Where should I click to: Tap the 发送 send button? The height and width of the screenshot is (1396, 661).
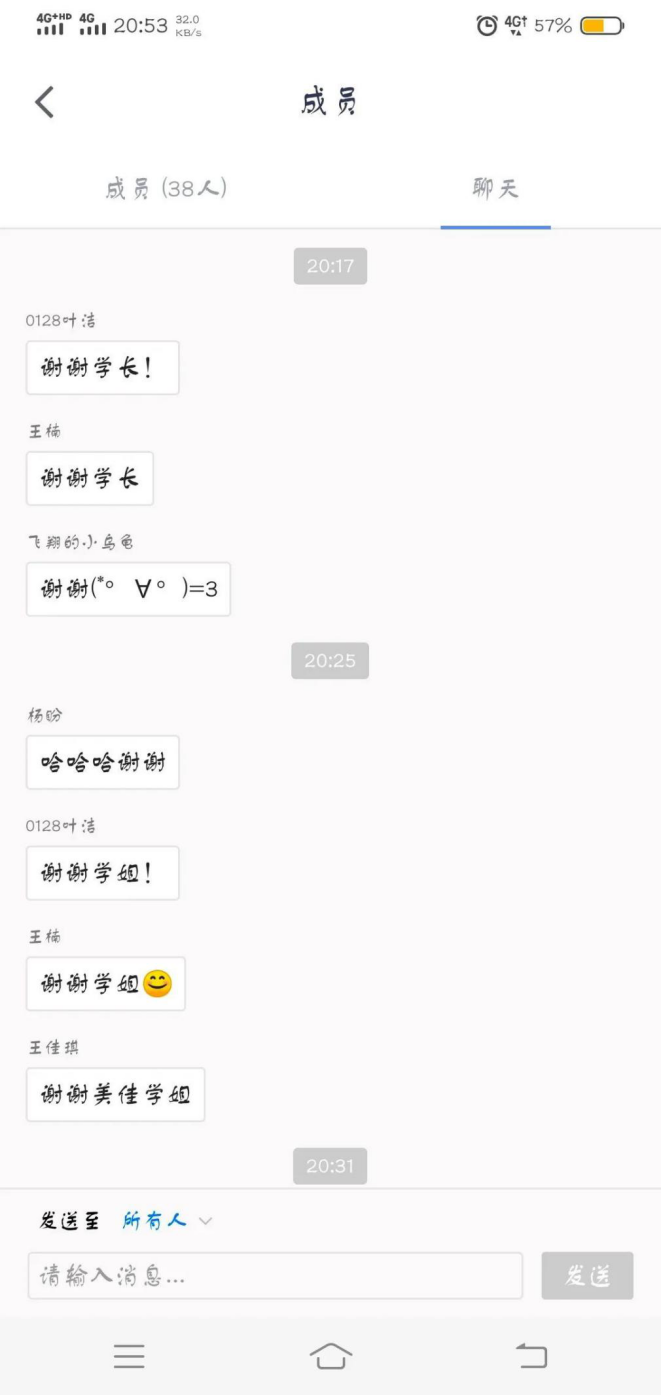pos(587,1276)
